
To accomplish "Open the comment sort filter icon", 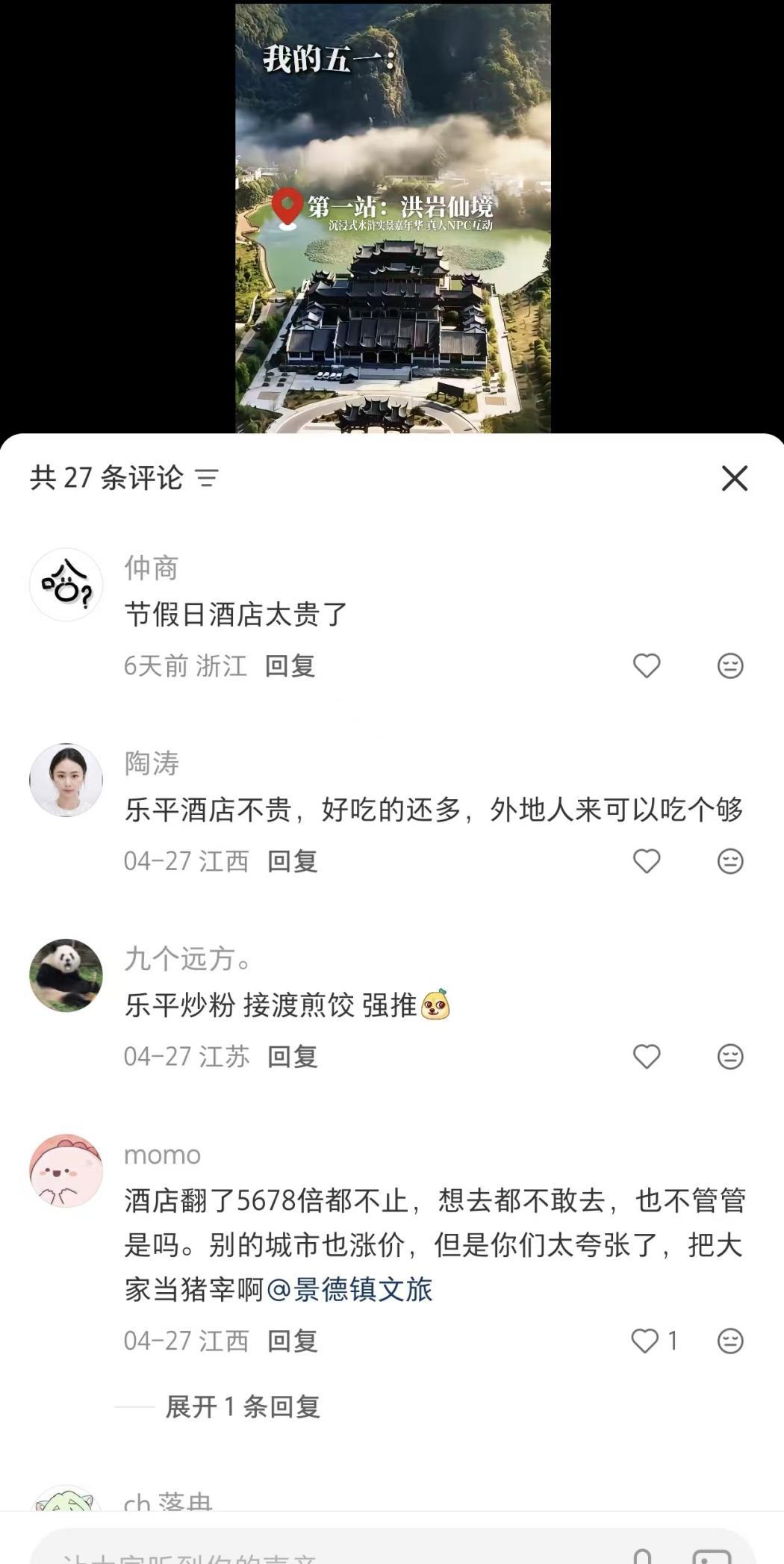I will [207, 478].
